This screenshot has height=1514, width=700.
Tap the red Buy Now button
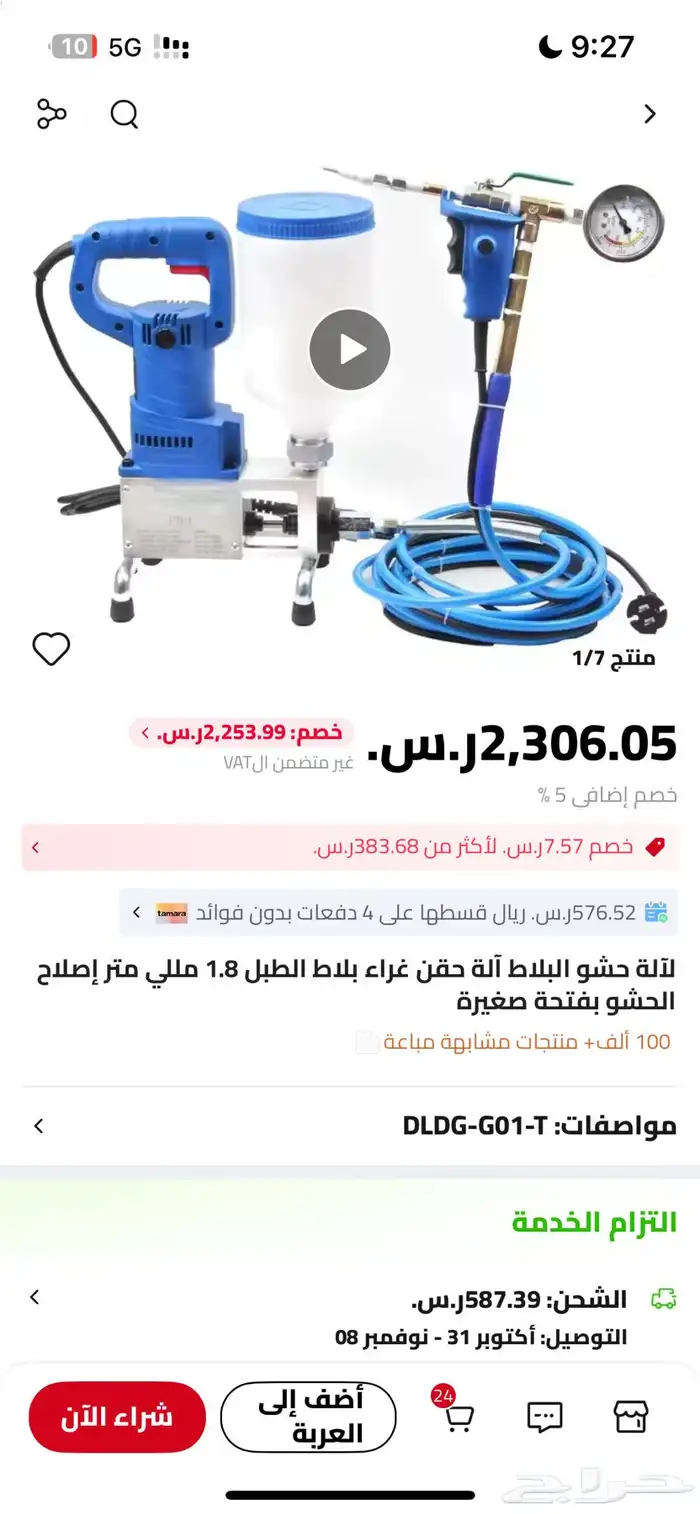click(x=117, y=1417)
